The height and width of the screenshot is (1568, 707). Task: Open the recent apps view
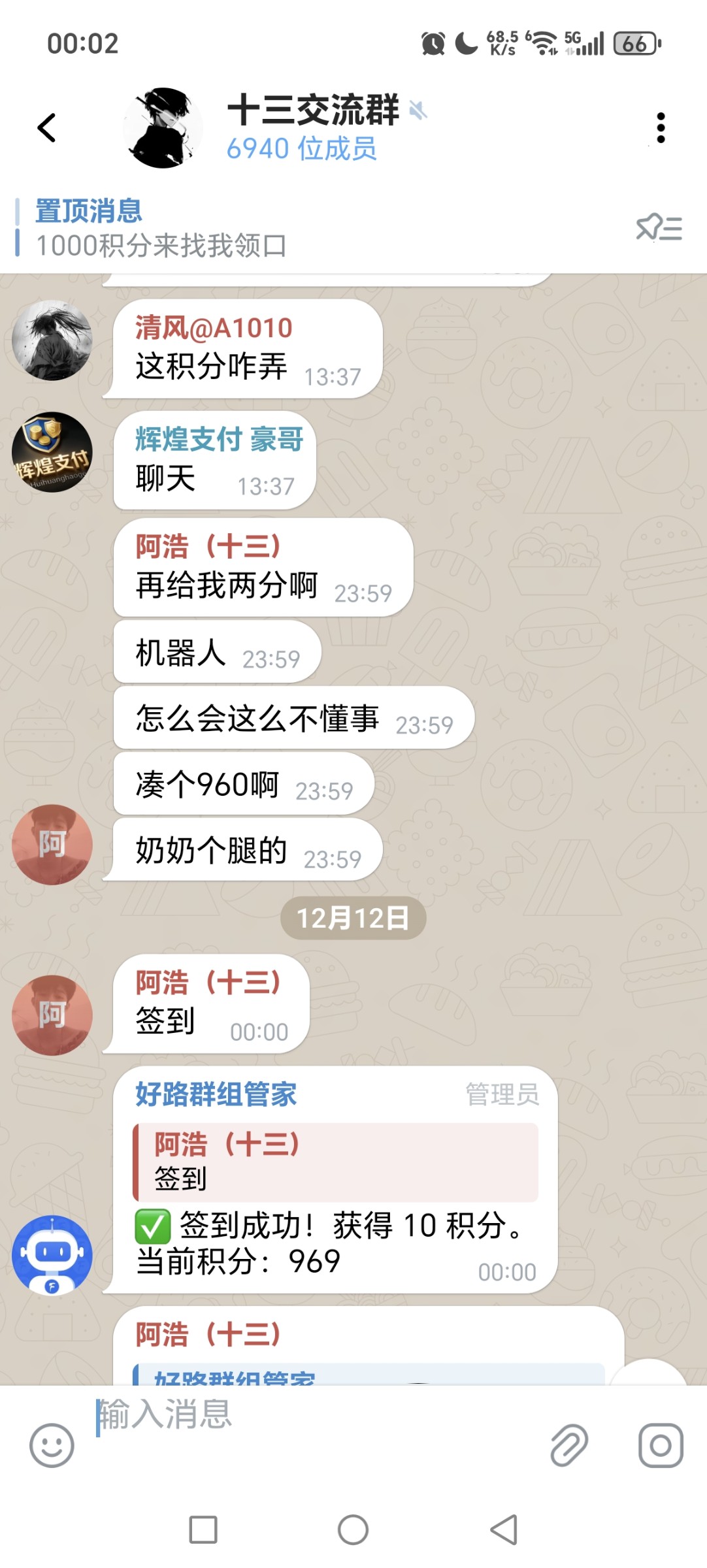[203, 1529]
